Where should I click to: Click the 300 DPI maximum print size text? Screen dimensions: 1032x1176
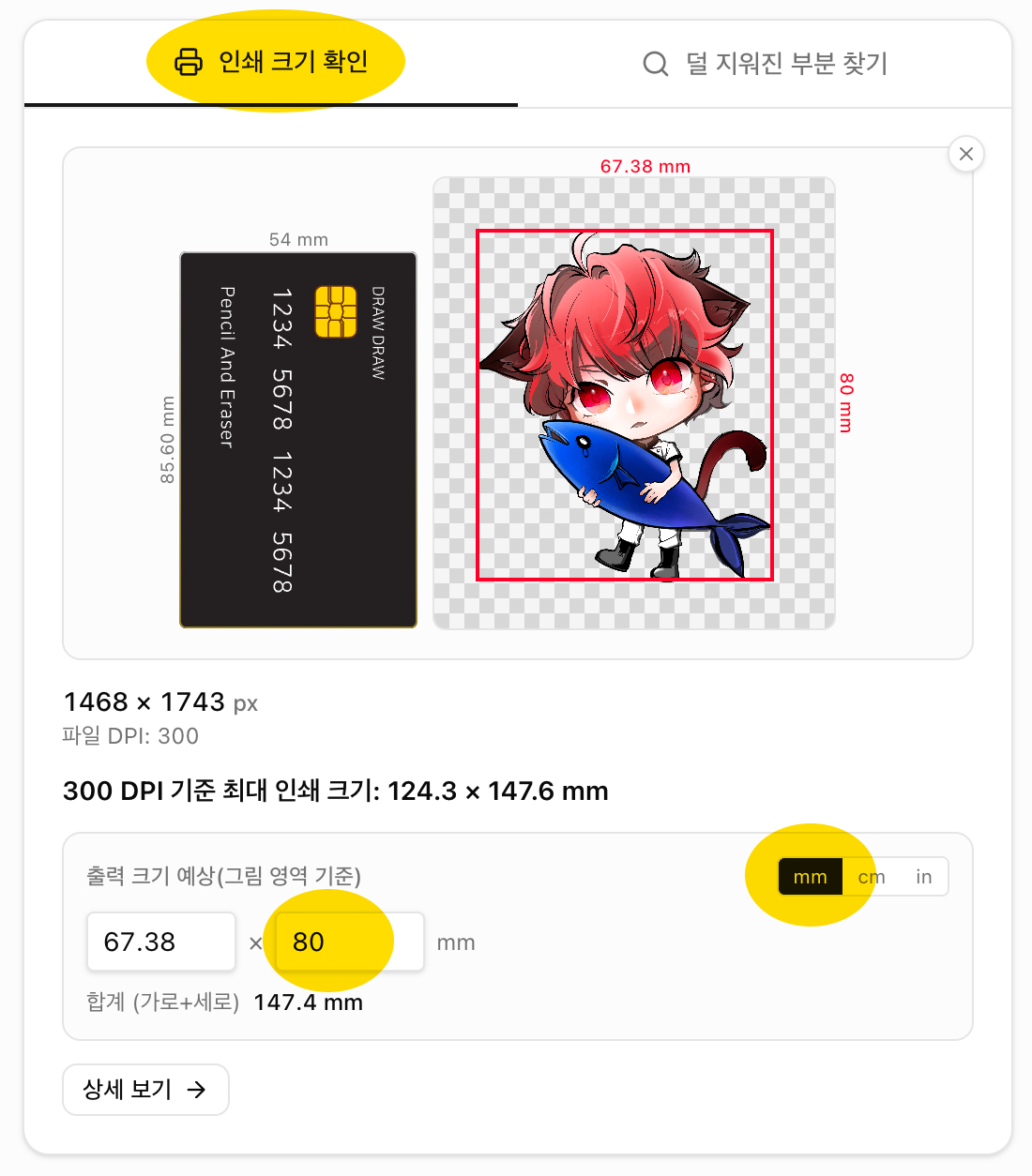(333, 791)
